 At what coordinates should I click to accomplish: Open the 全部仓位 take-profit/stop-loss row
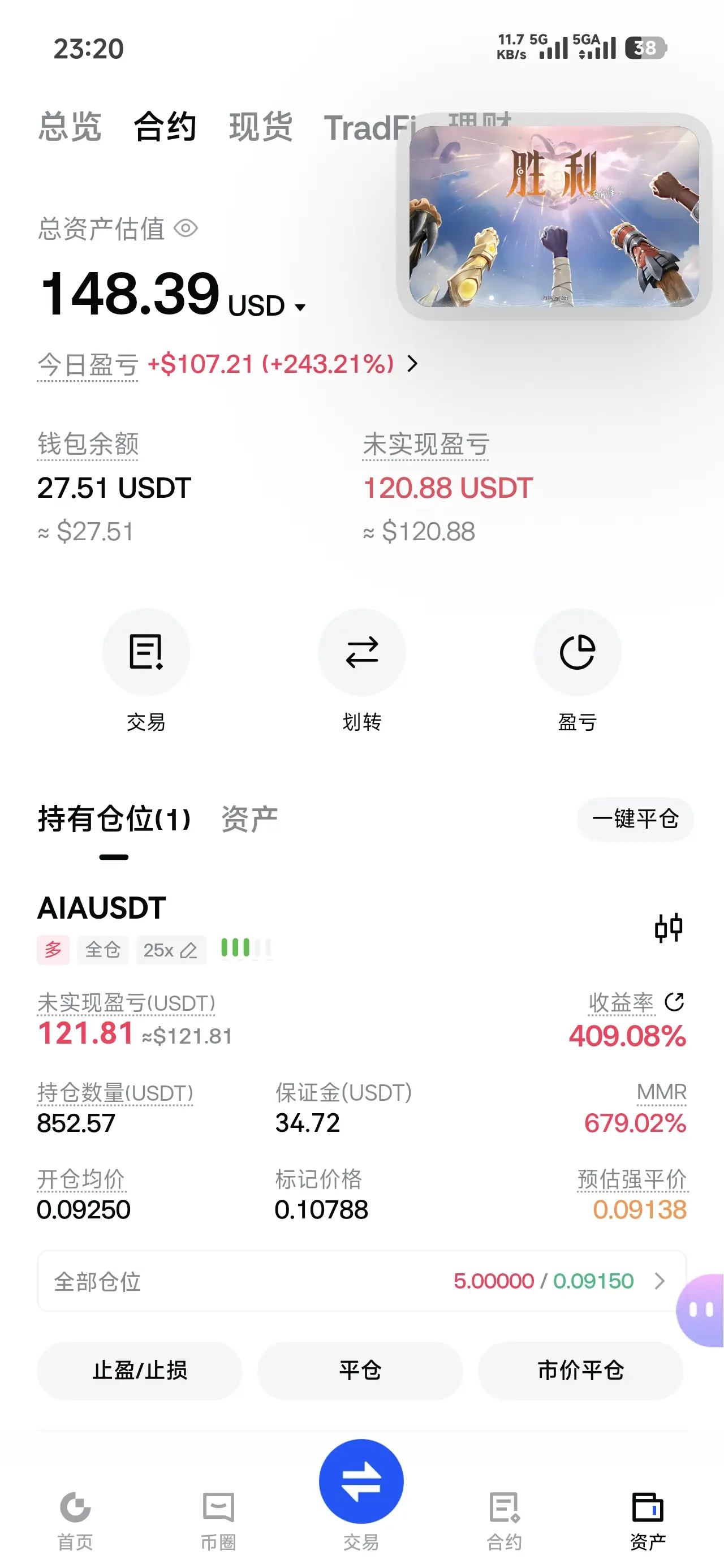coord(361,1281)
